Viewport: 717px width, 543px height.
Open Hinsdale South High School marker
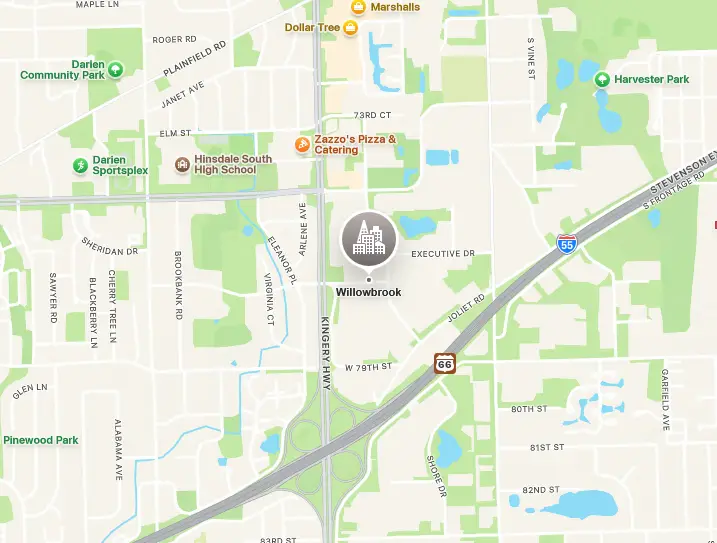pos(182,165)
